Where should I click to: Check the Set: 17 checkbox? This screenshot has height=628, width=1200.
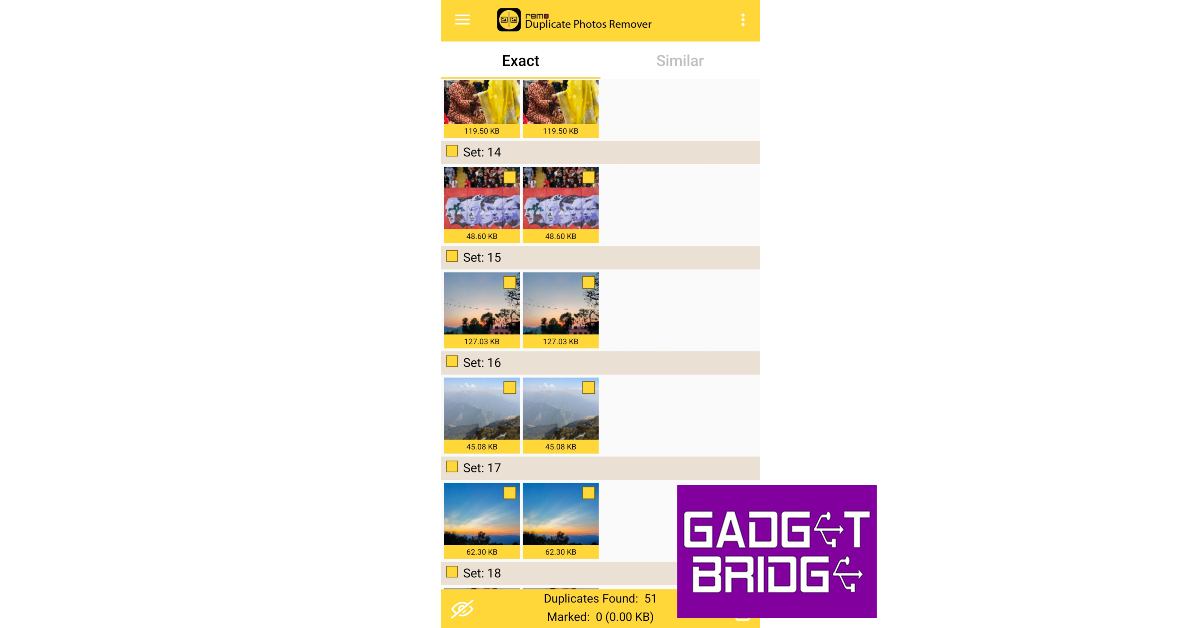coord(452,467)
